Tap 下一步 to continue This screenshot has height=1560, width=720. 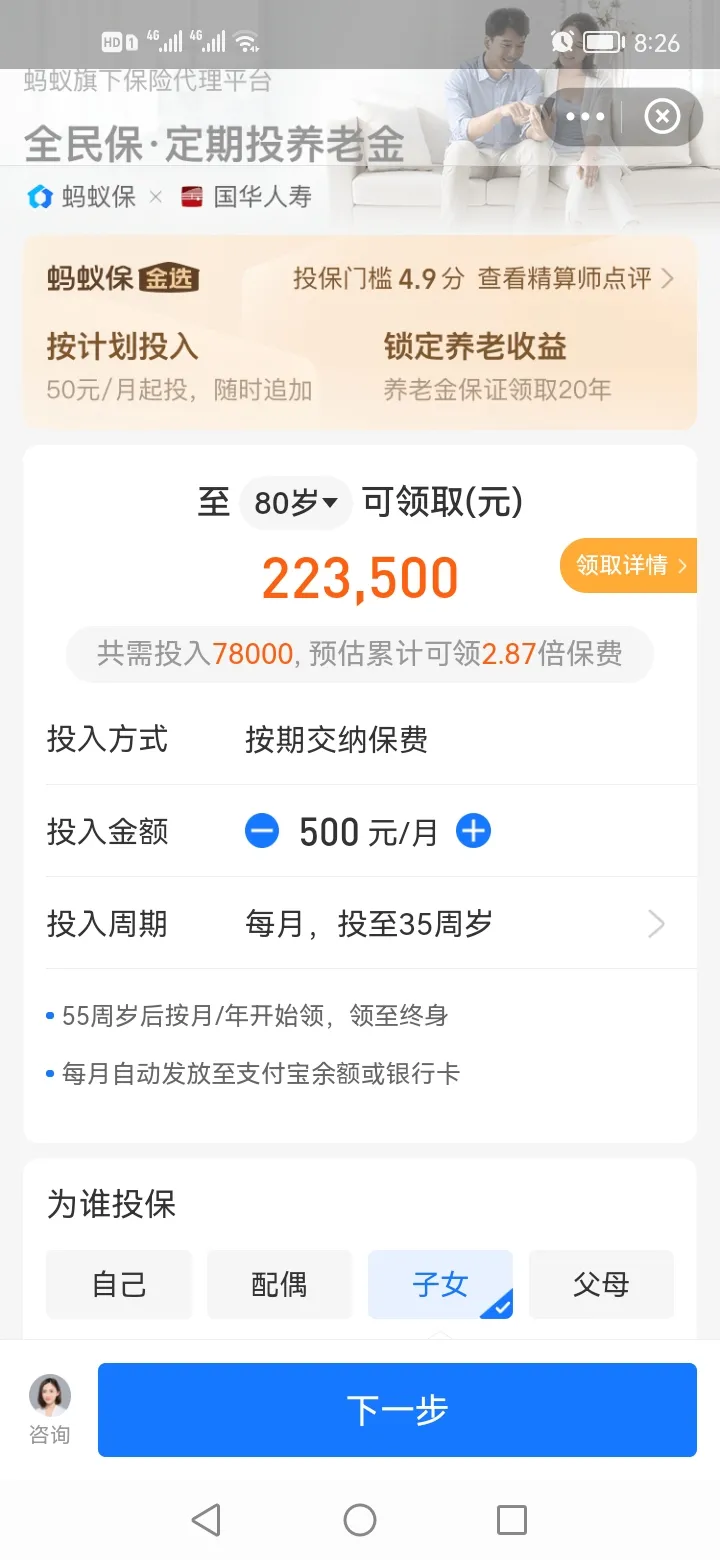click(x=397, y=1410)
